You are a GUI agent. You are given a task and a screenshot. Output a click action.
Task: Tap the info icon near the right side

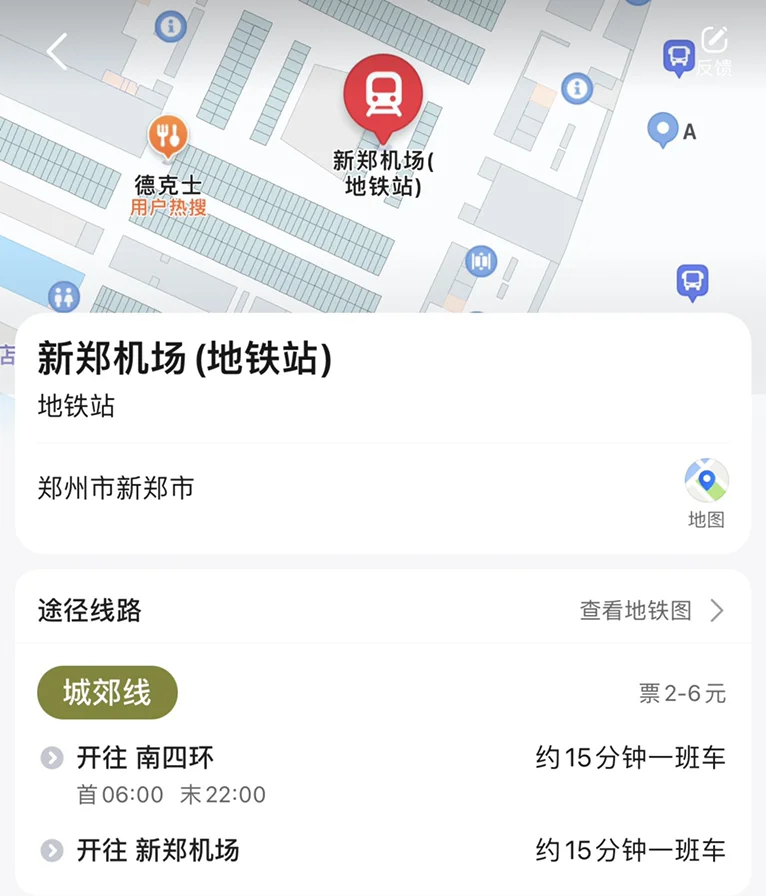[x=576, y=86]
